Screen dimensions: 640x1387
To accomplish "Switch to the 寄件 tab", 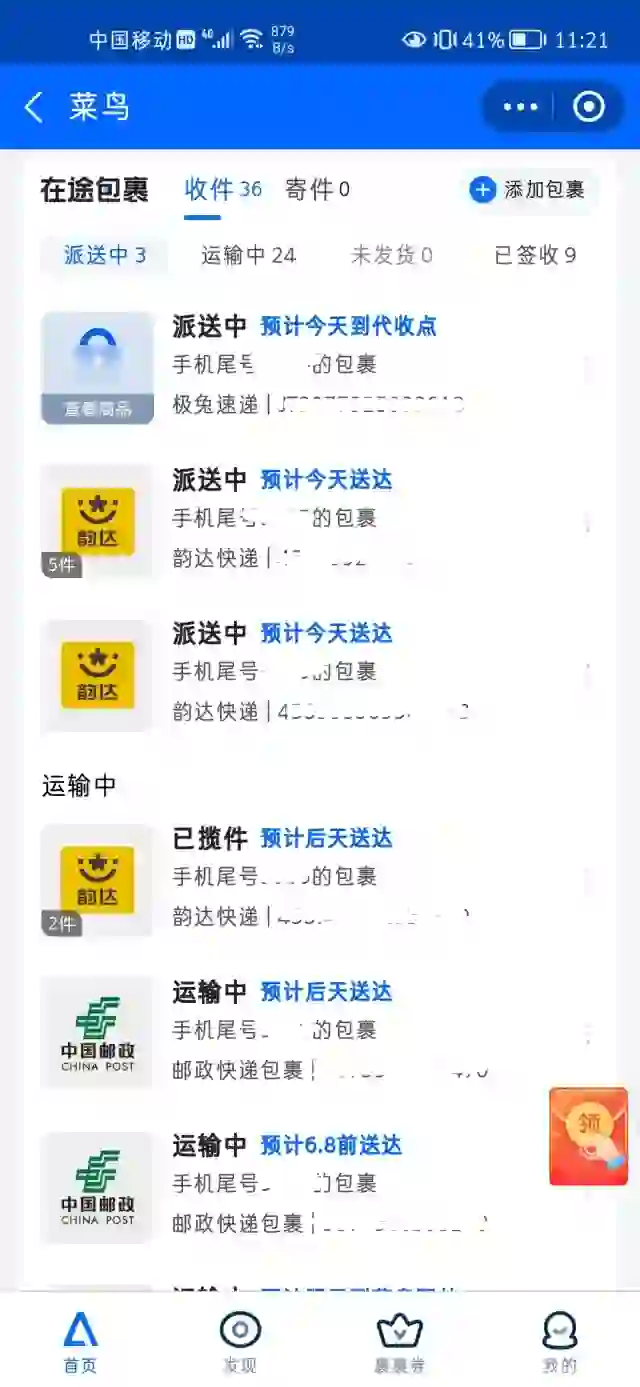I will [x=317, y=189].
